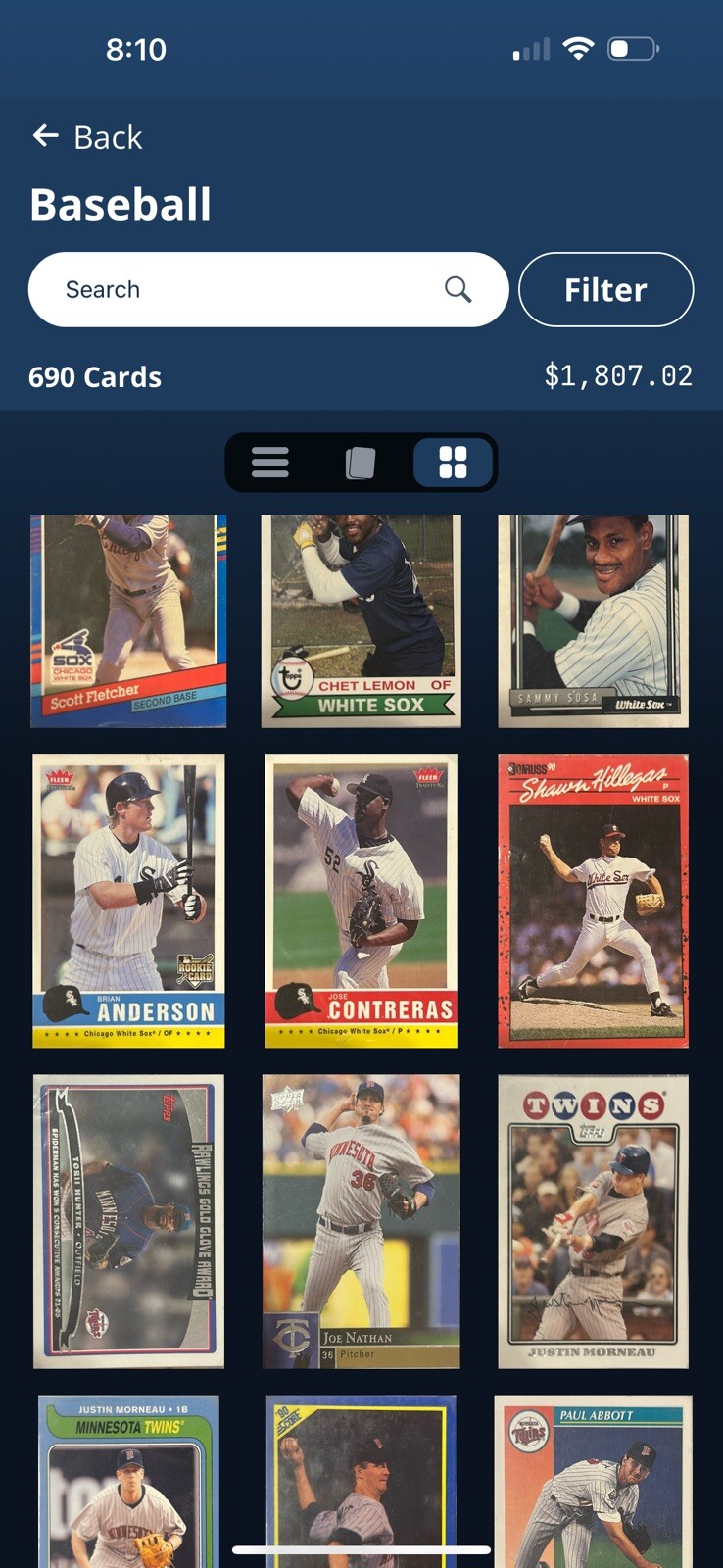Select the grid view layout

coord(453,462)
